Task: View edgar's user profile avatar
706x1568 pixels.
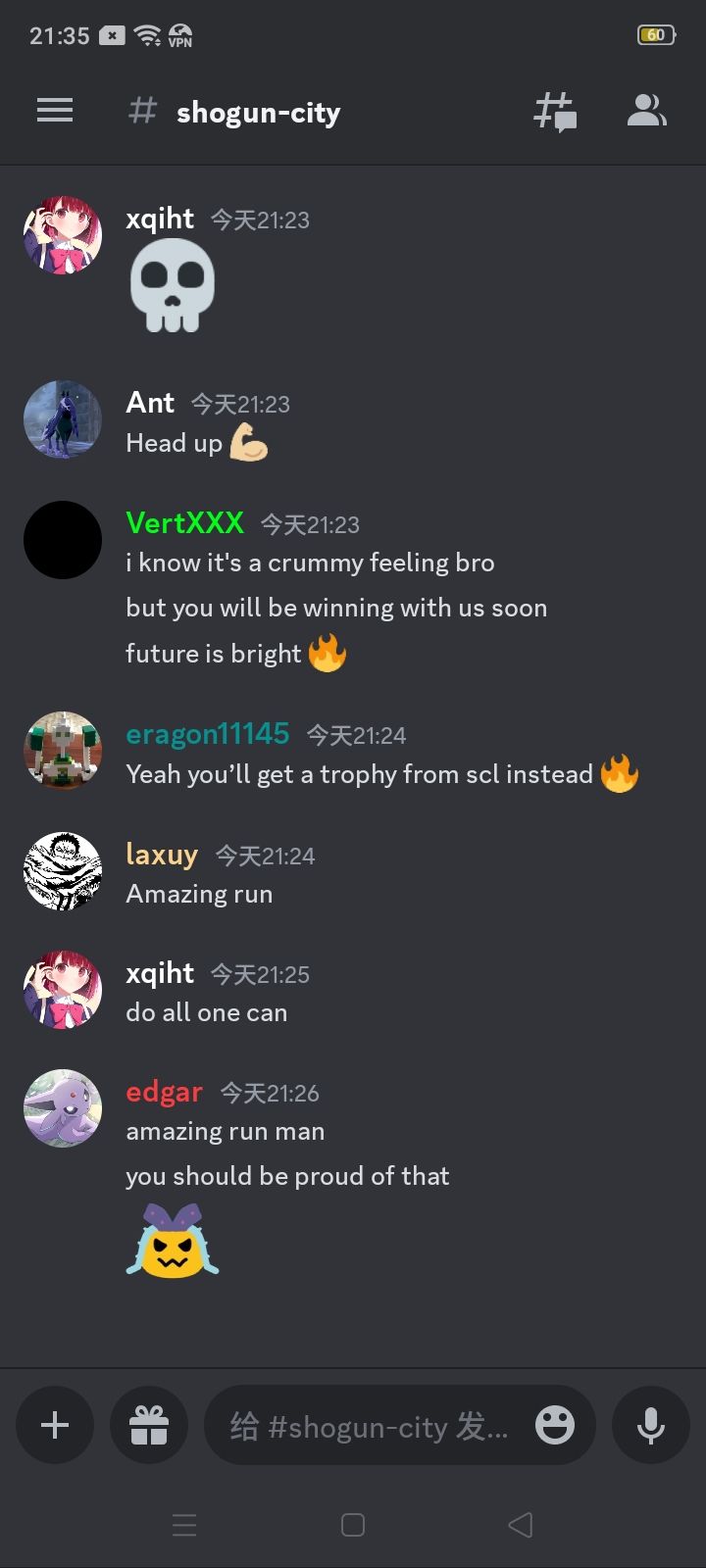Action: pos(63,1108)
